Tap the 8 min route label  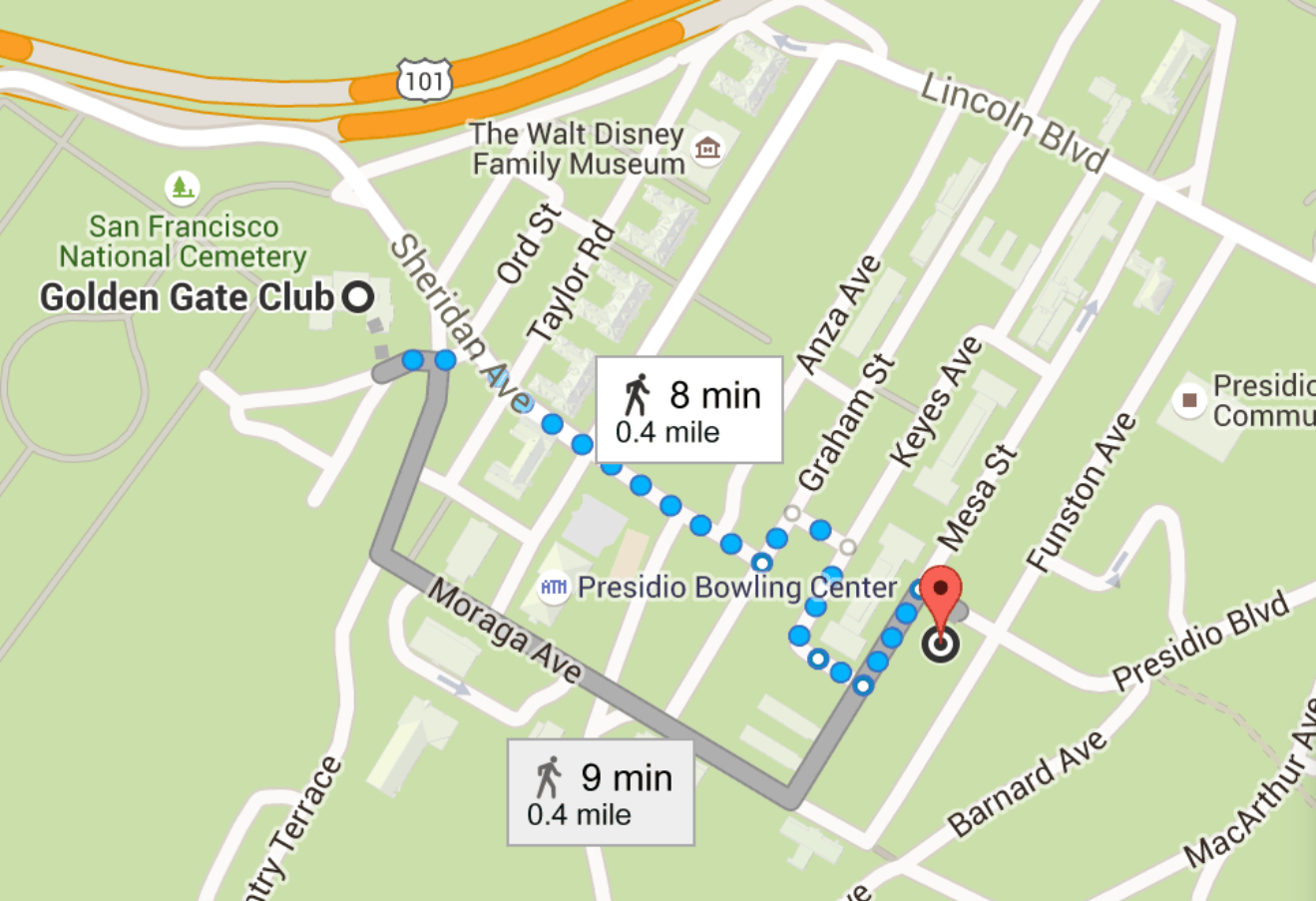pyautogui.click(x=688, y=409)
